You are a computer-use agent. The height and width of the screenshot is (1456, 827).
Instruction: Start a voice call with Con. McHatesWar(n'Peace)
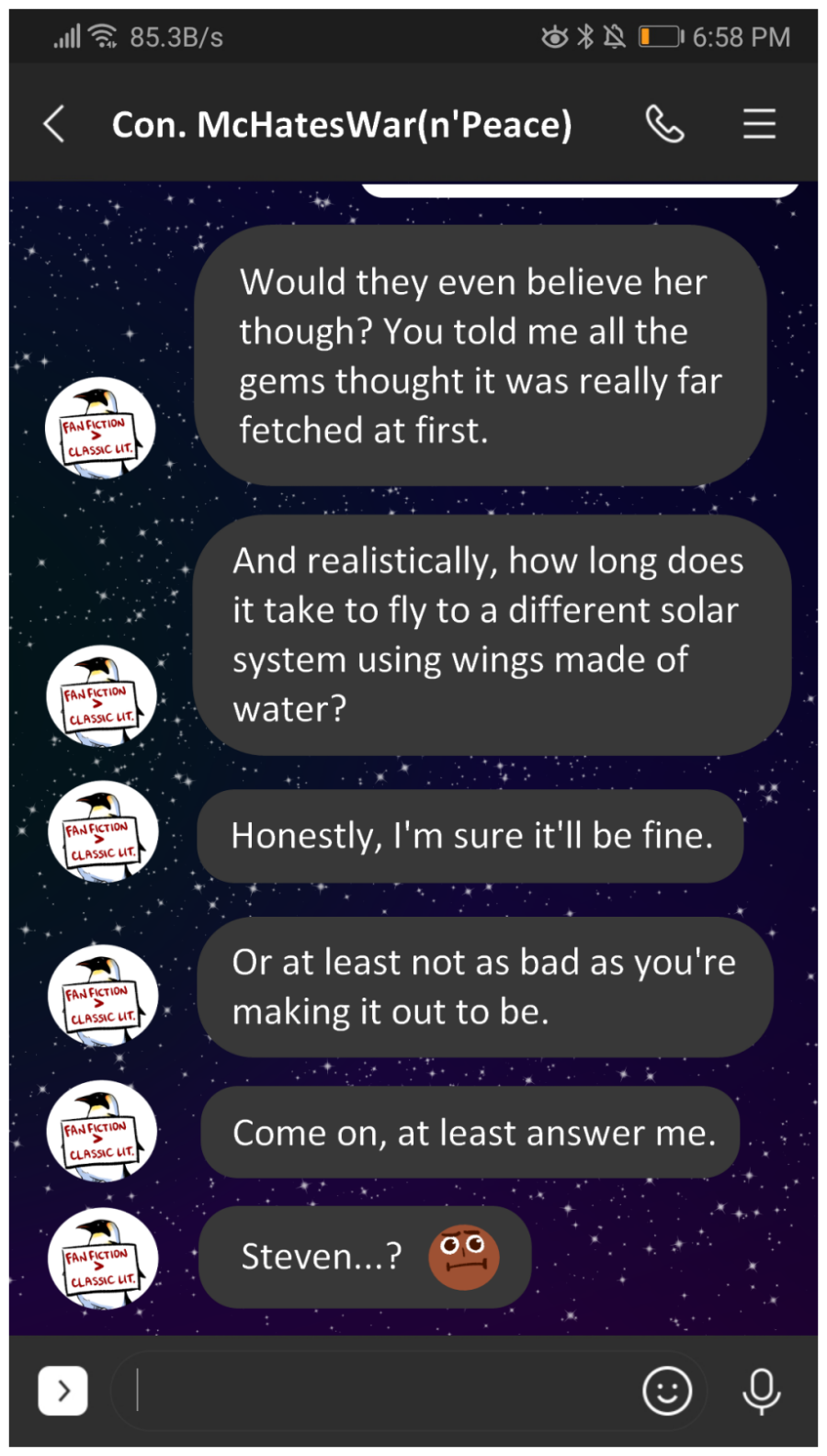coord(664,124)
